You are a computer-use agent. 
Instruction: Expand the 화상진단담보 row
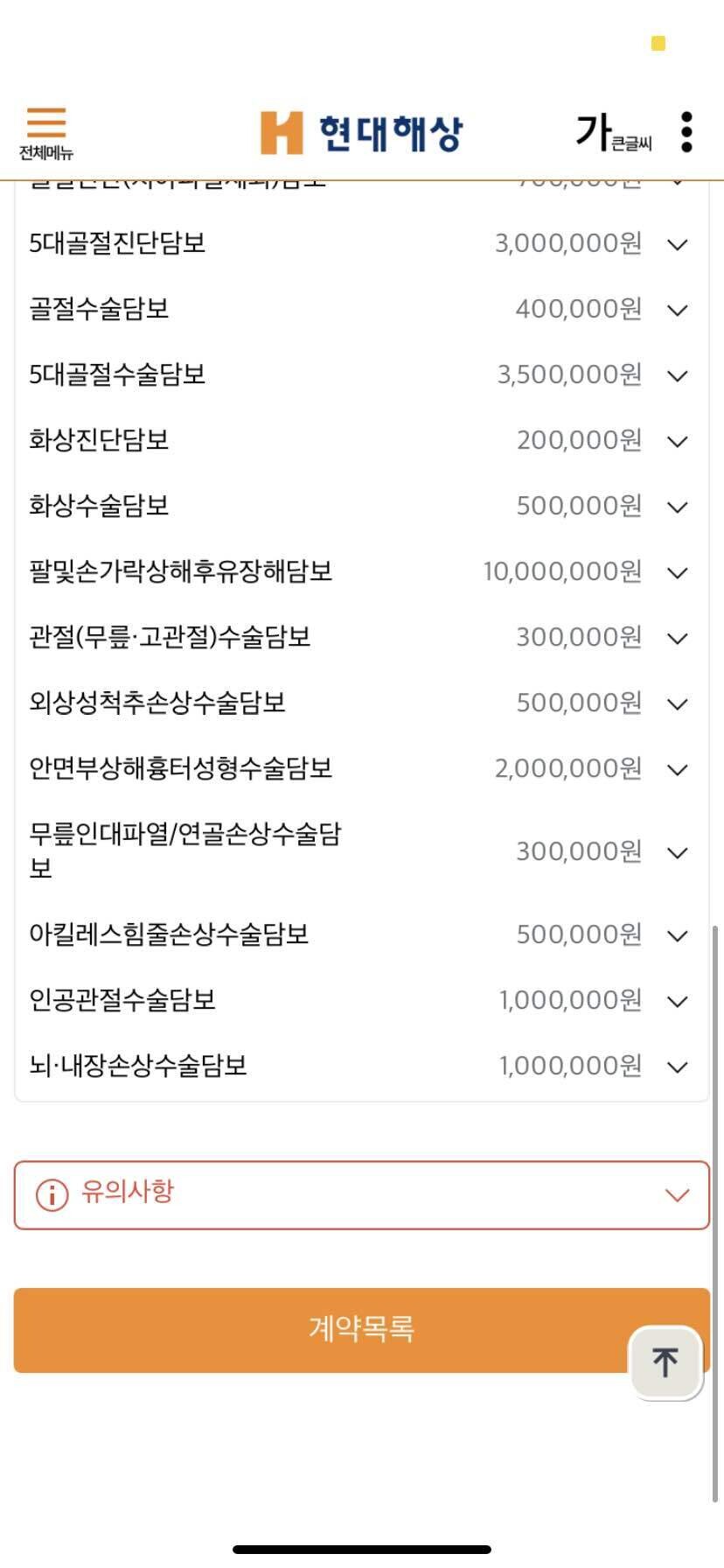pyautogui.click(x=361, y=440)
